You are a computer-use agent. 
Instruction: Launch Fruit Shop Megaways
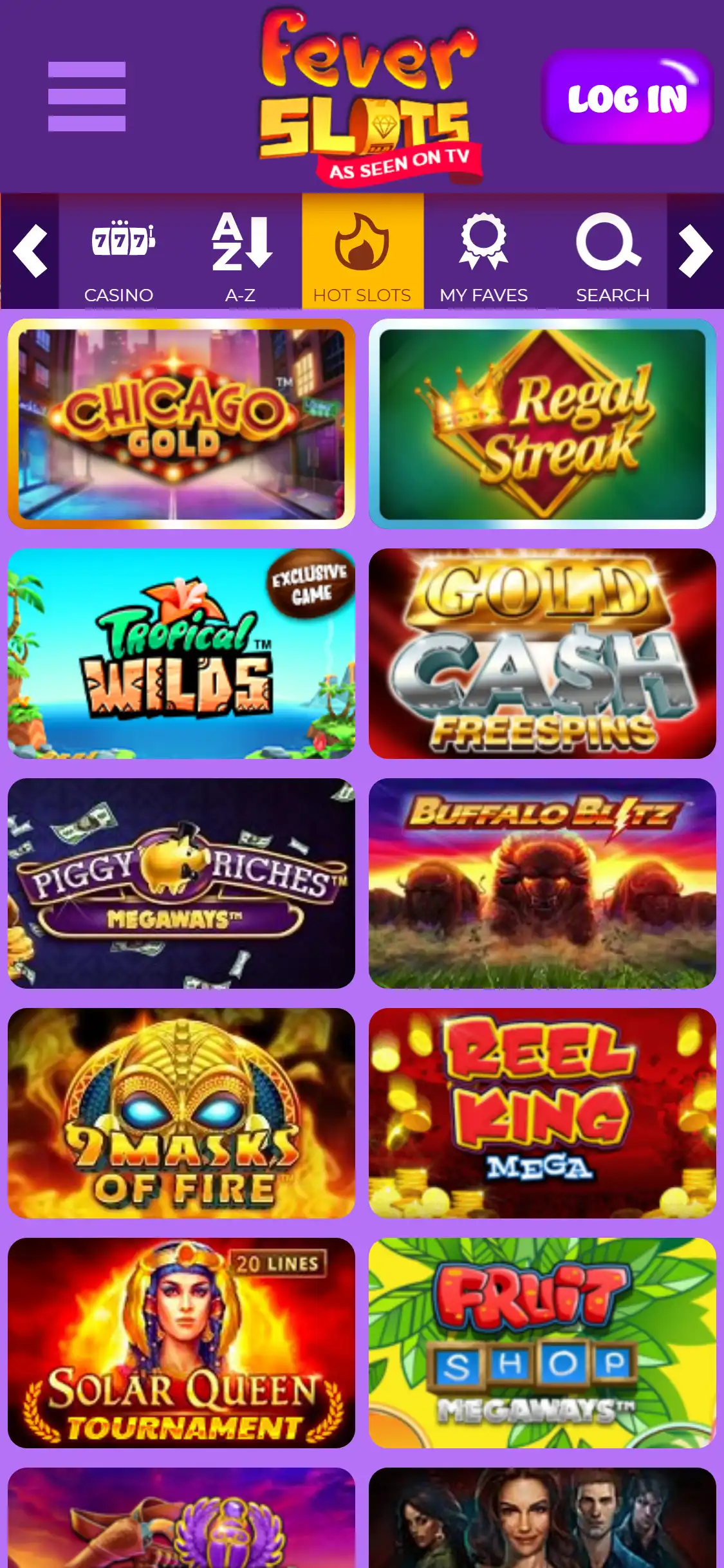pos(543,1343)
